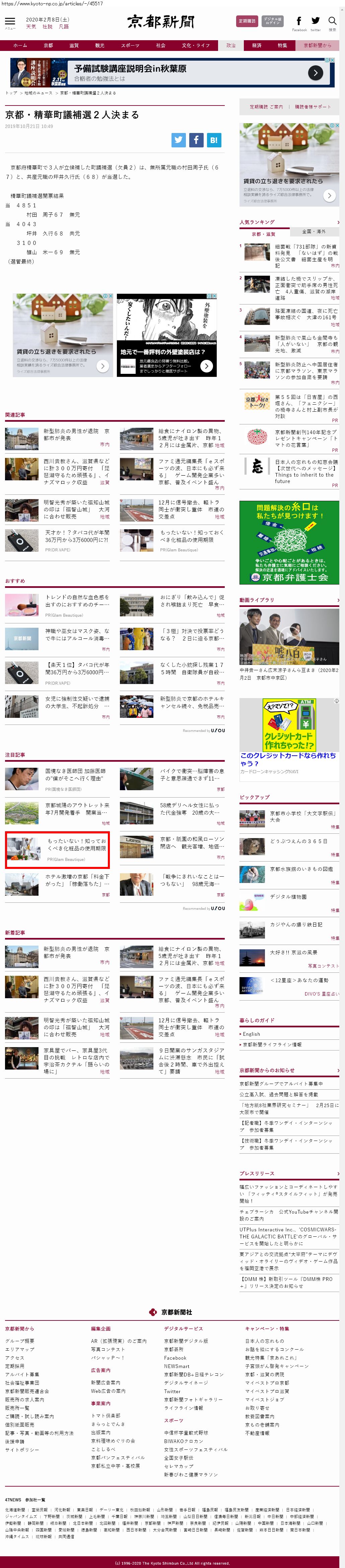Share the article on Twitter

pos(178,140)
